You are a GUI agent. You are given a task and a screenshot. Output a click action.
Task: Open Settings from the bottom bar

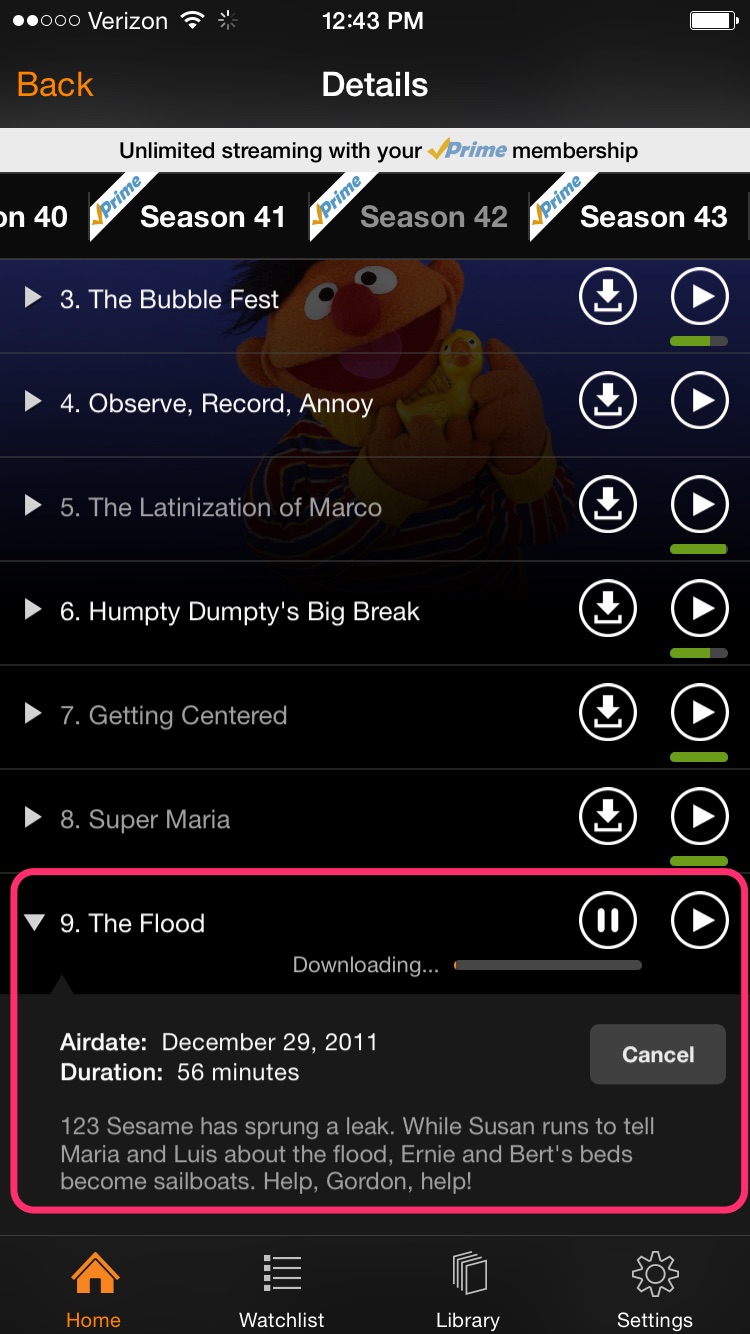pyautogui.click(x=655, y=1289)
